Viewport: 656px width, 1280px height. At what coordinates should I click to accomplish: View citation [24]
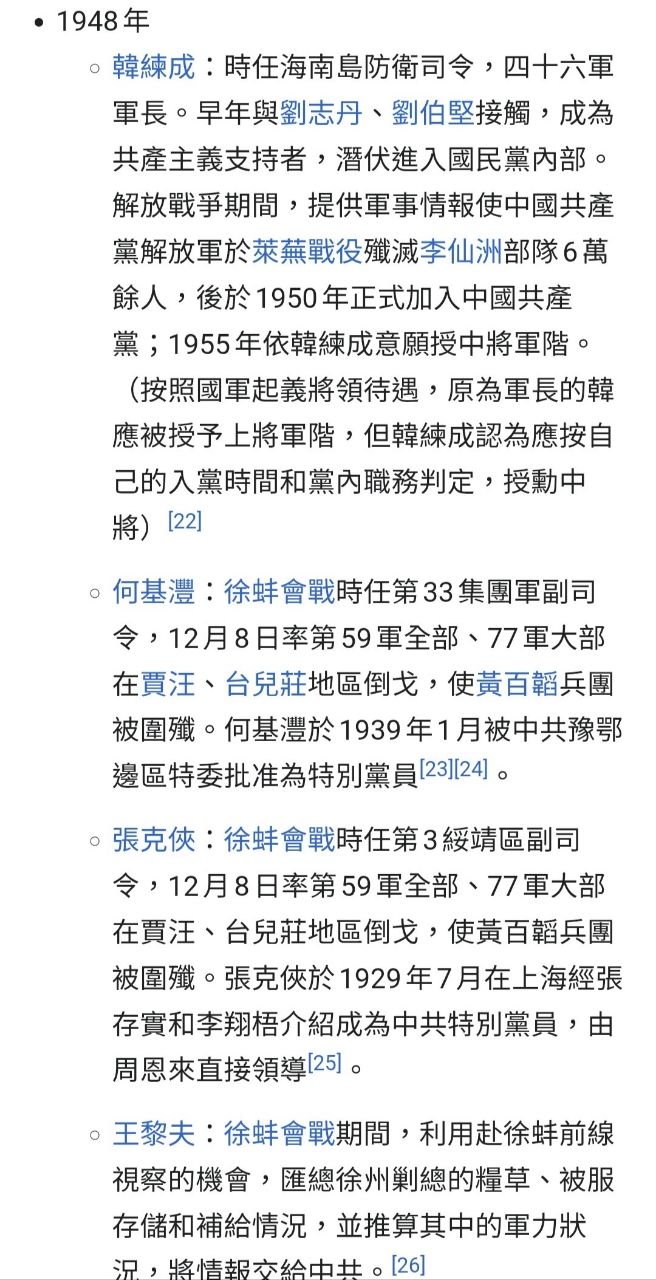click(x=471, y=770)
